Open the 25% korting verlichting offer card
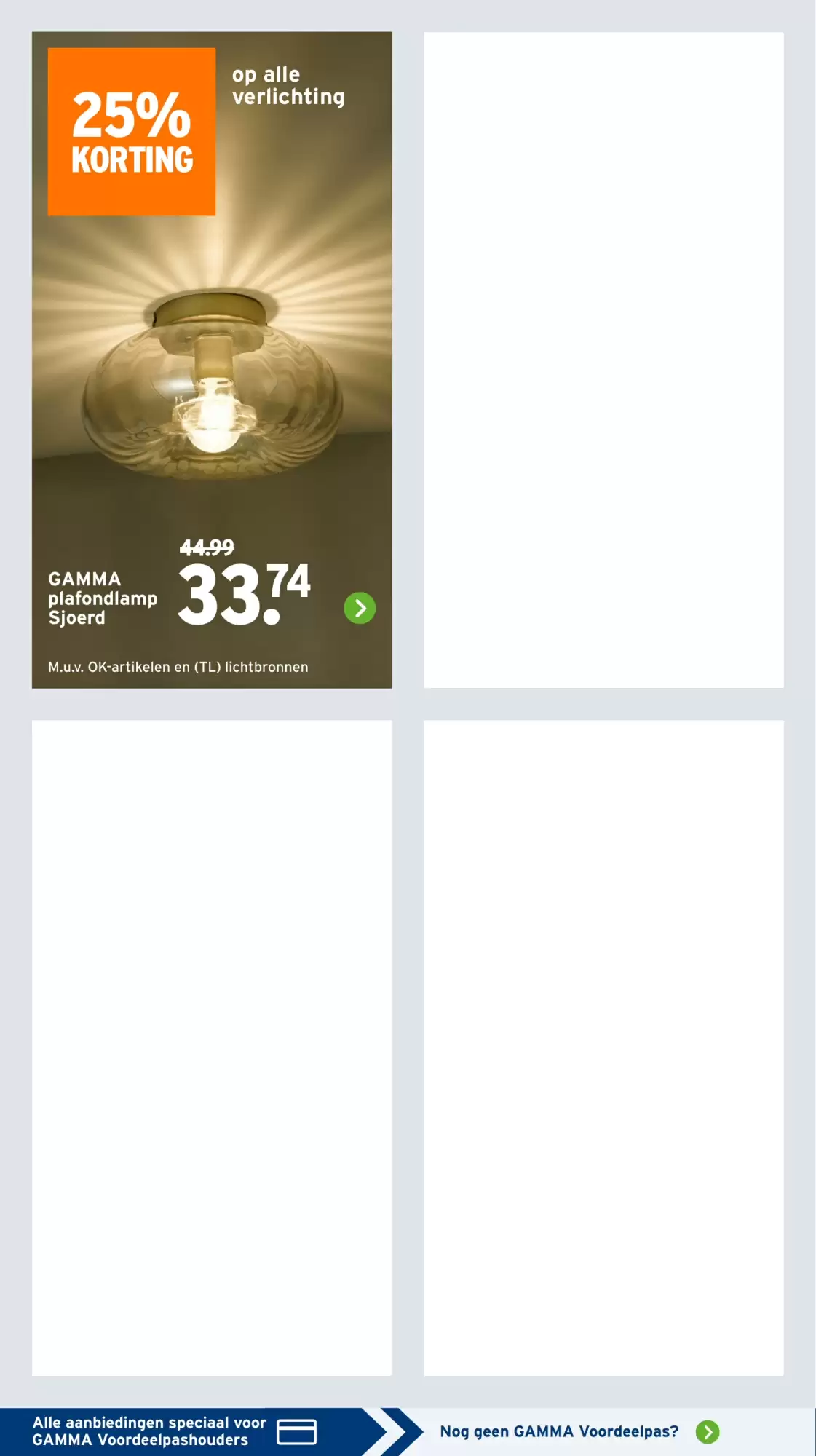Viewport: 816px width, 1456px height. (212, 360)
